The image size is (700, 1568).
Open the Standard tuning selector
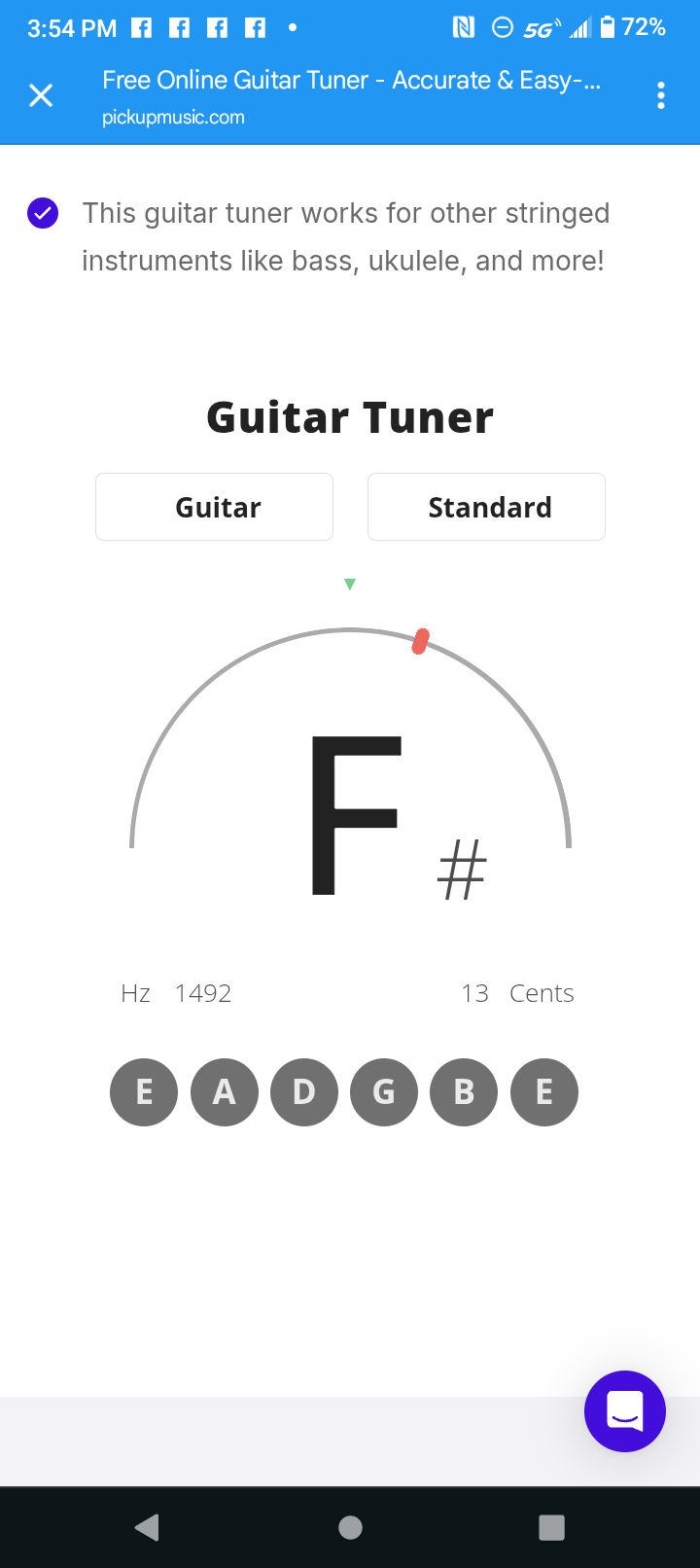coord(486,507)
